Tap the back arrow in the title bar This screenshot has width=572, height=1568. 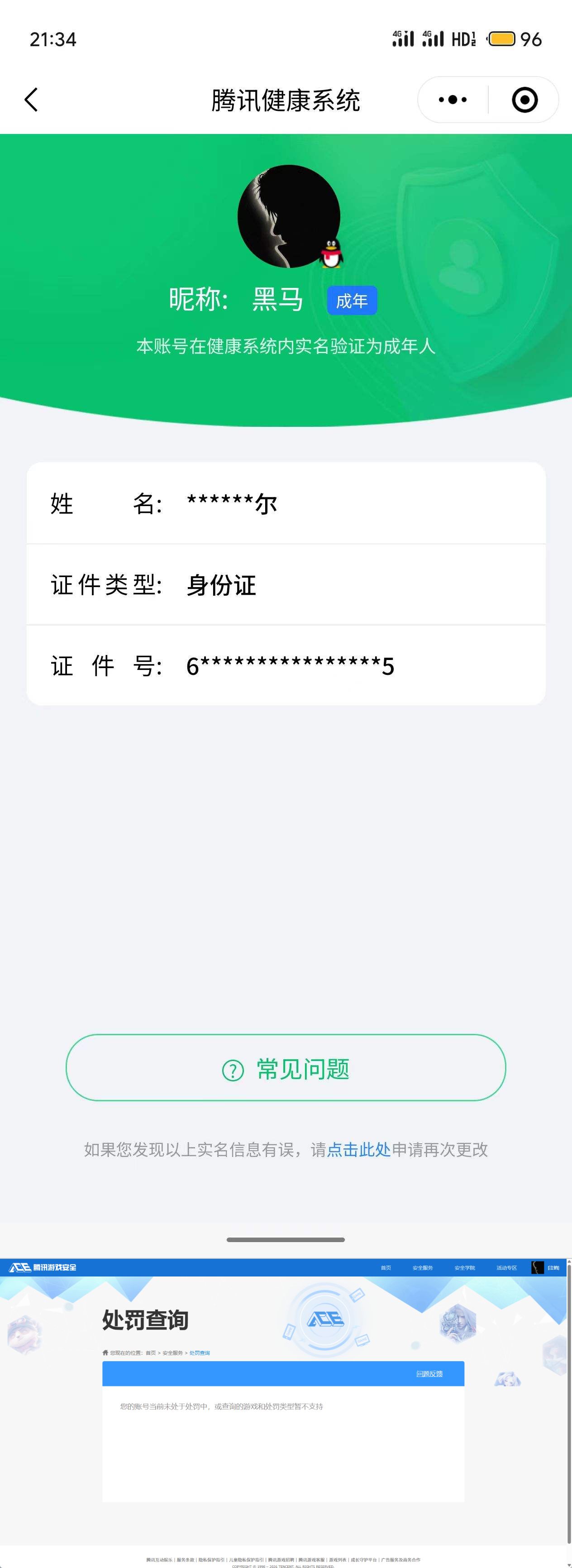coord(32,99)
